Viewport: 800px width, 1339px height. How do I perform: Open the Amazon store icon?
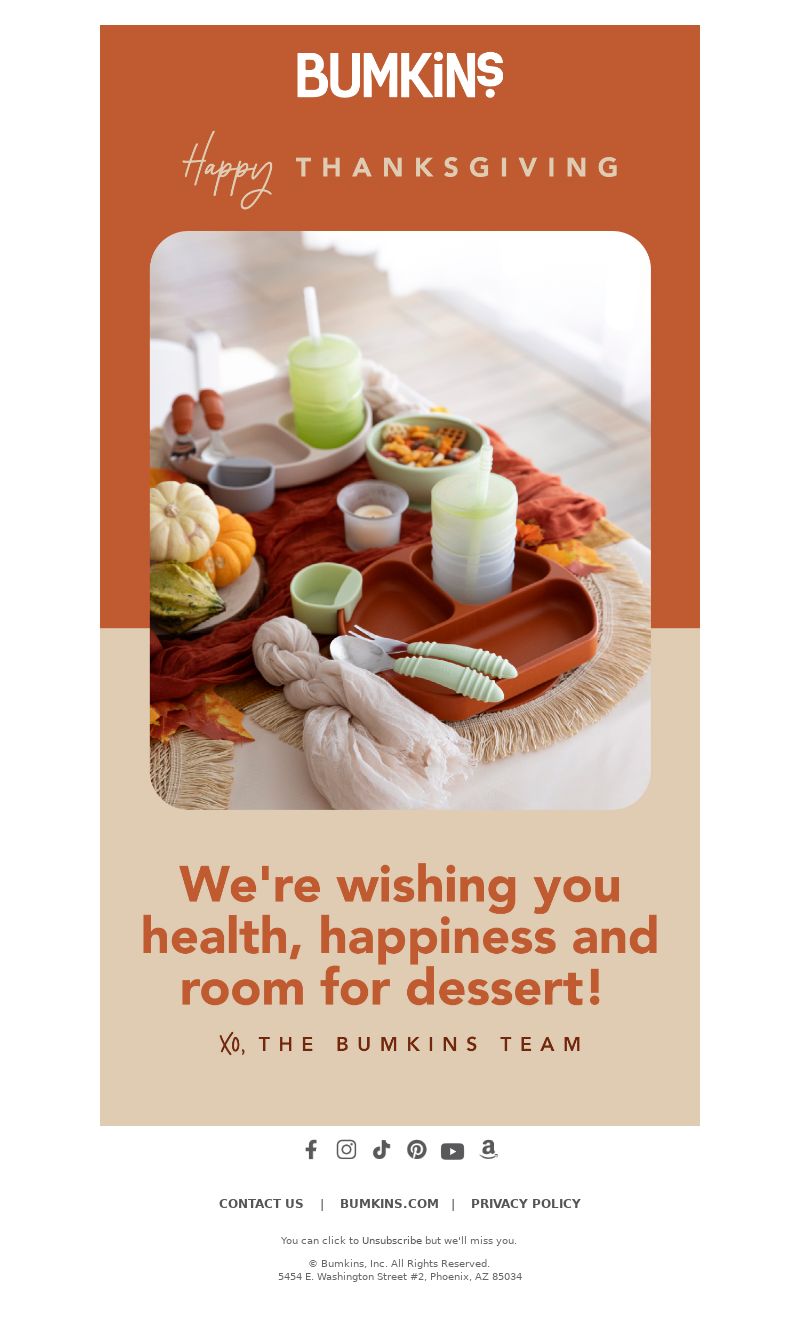coord(488,1150)
